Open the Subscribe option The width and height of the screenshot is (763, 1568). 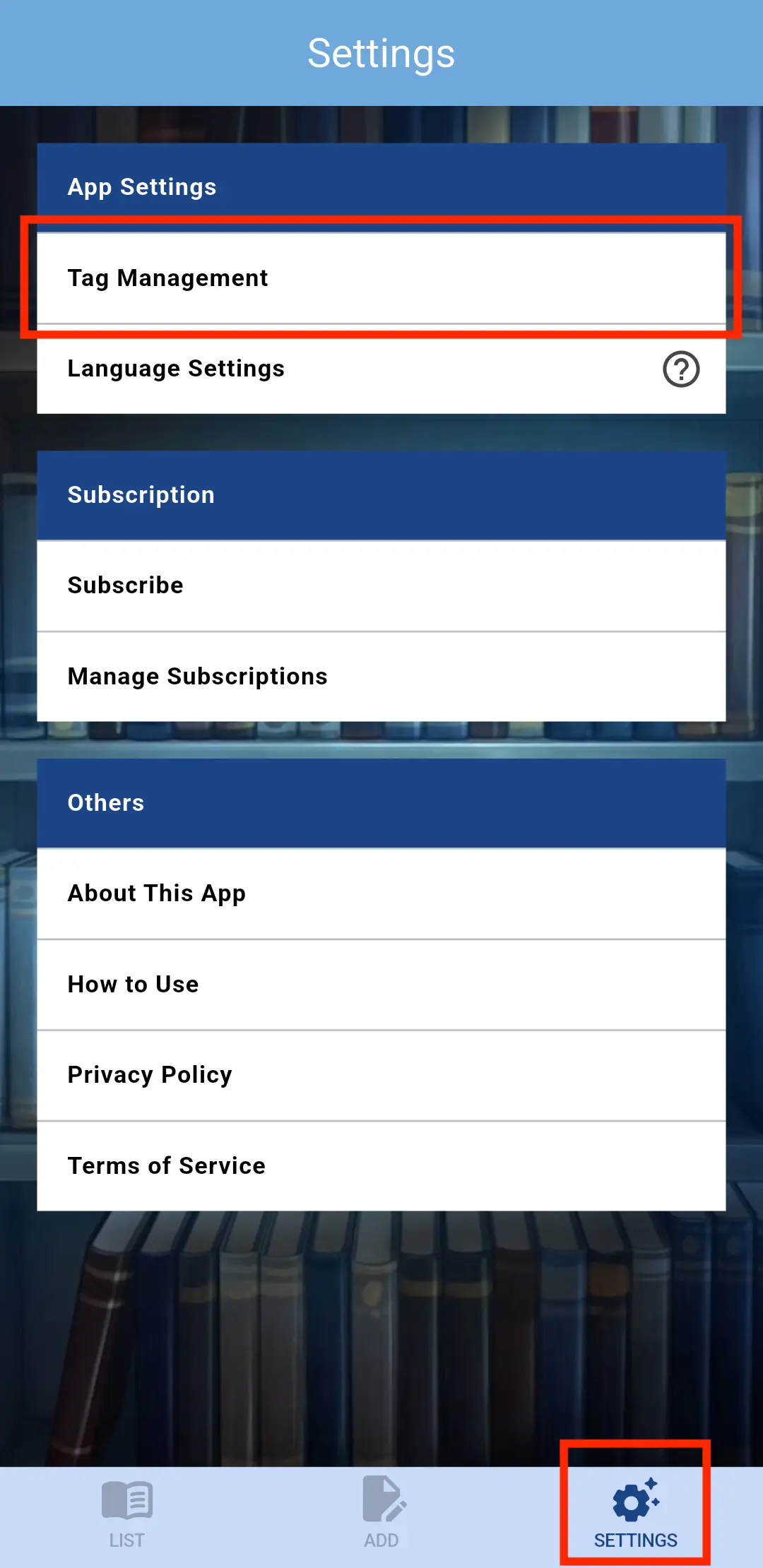tap(381, 586)
